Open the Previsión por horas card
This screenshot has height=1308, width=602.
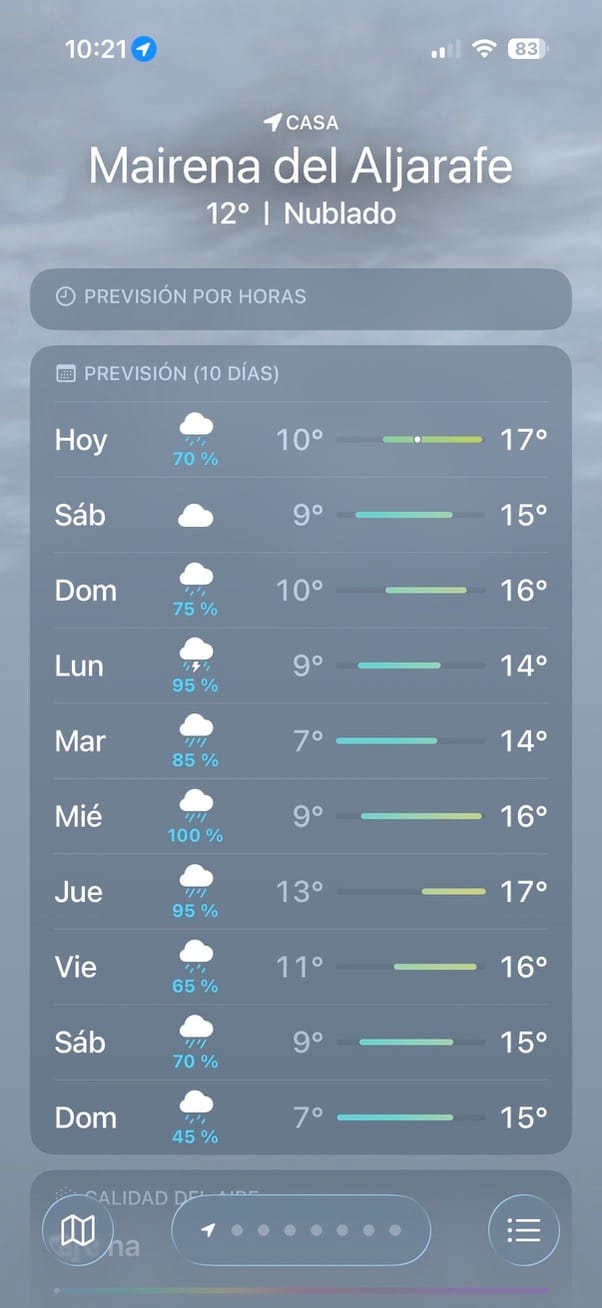[x=300, y=297]
